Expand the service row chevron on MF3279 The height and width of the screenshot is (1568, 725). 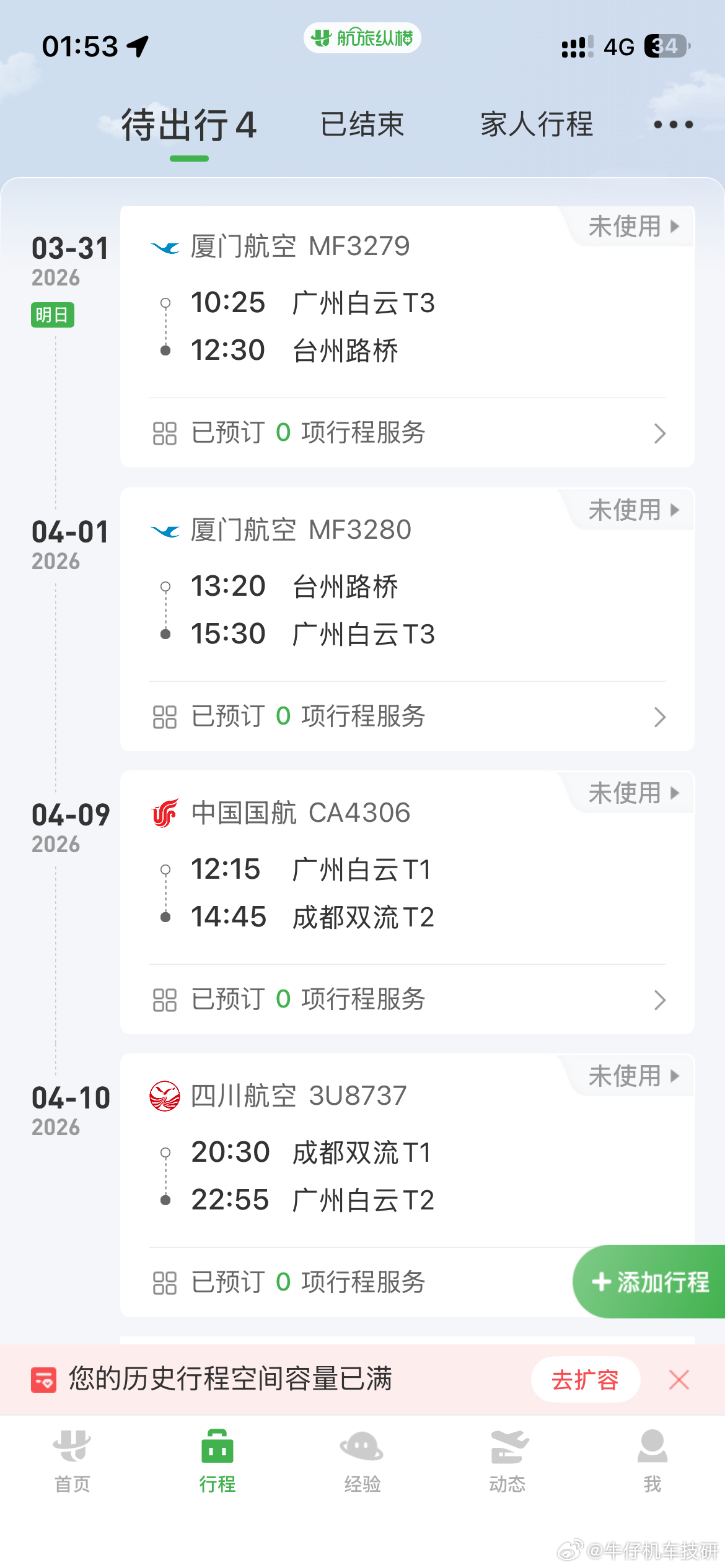pyautogui.click(x=659, y=433)
